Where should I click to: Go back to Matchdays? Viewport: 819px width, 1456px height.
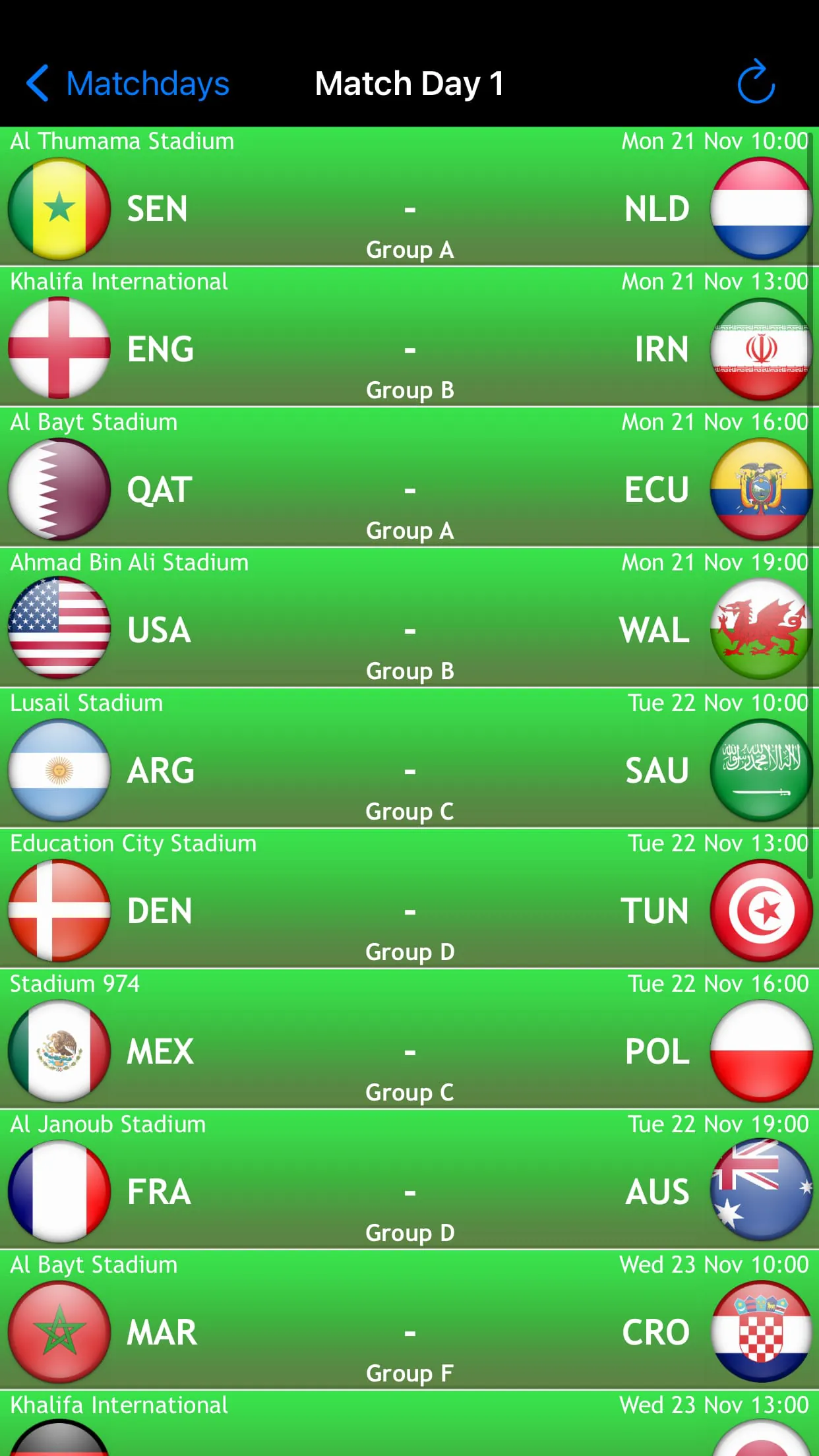click(129, 82)
